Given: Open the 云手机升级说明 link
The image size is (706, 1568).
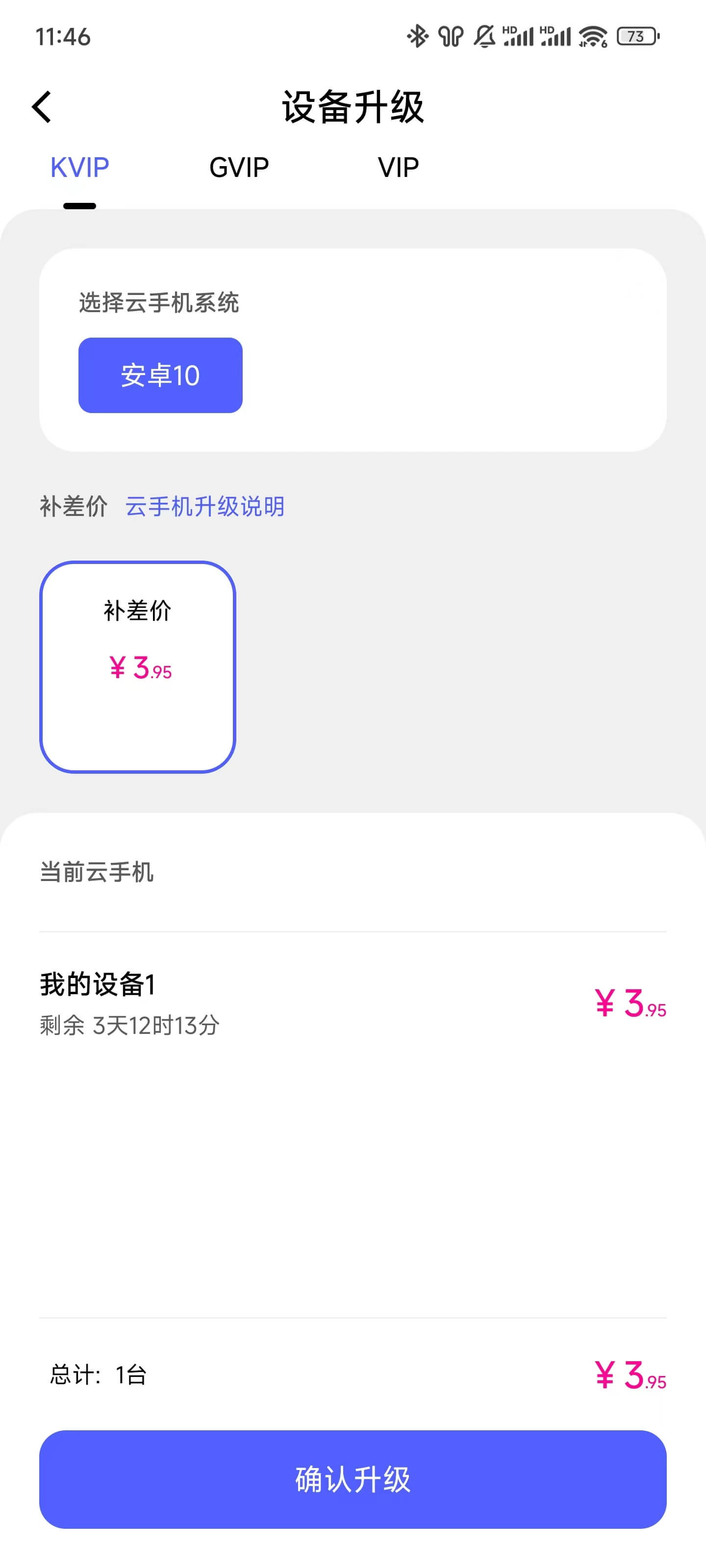Looking at the screenshot, I should pos(205,506).
